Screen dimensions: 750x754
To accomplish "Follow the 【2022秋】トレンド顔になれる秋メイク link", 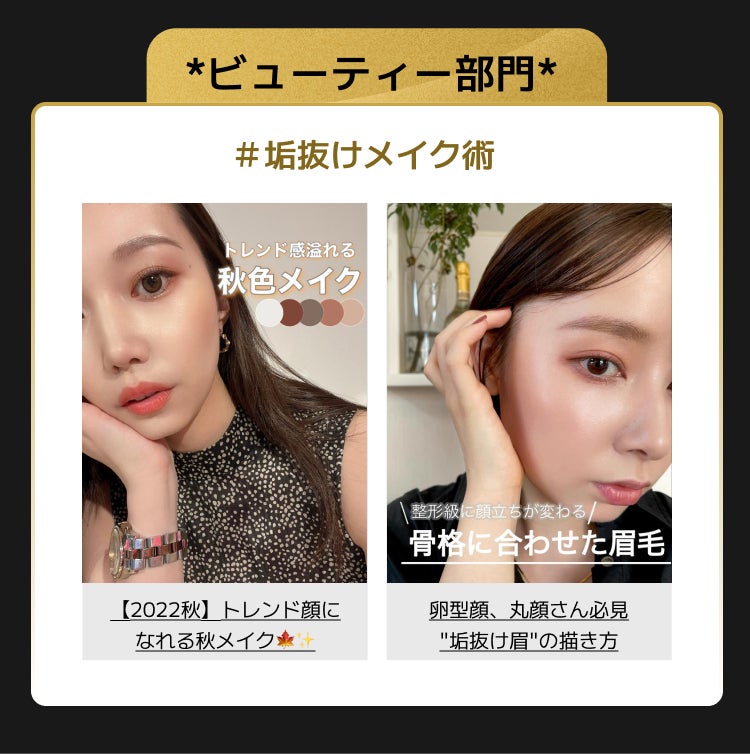I will [224, 624].
